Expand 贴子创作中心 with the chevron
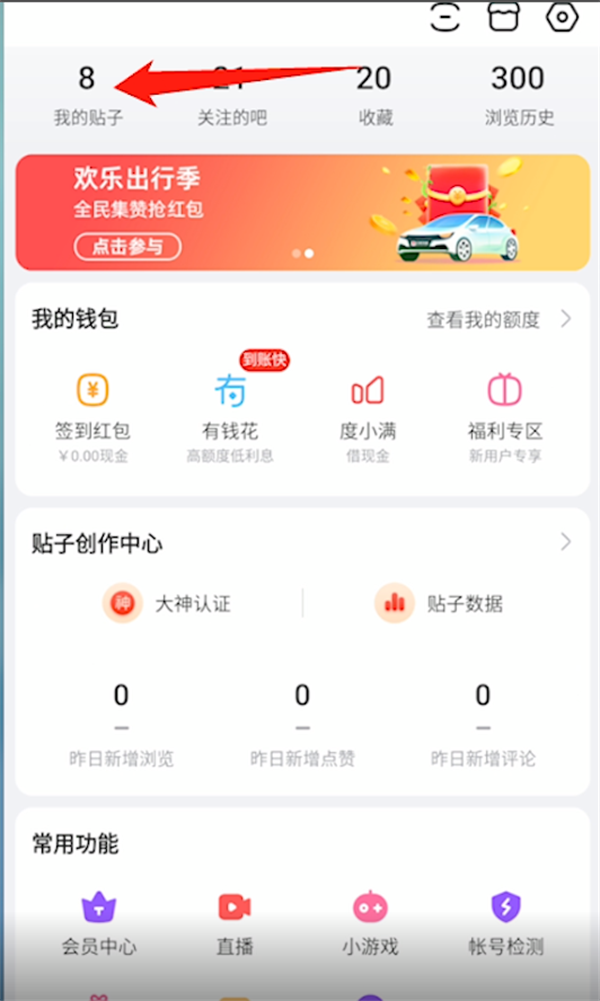The height and width of the screenshot is (1001, 600). click(x=566, y=542)
